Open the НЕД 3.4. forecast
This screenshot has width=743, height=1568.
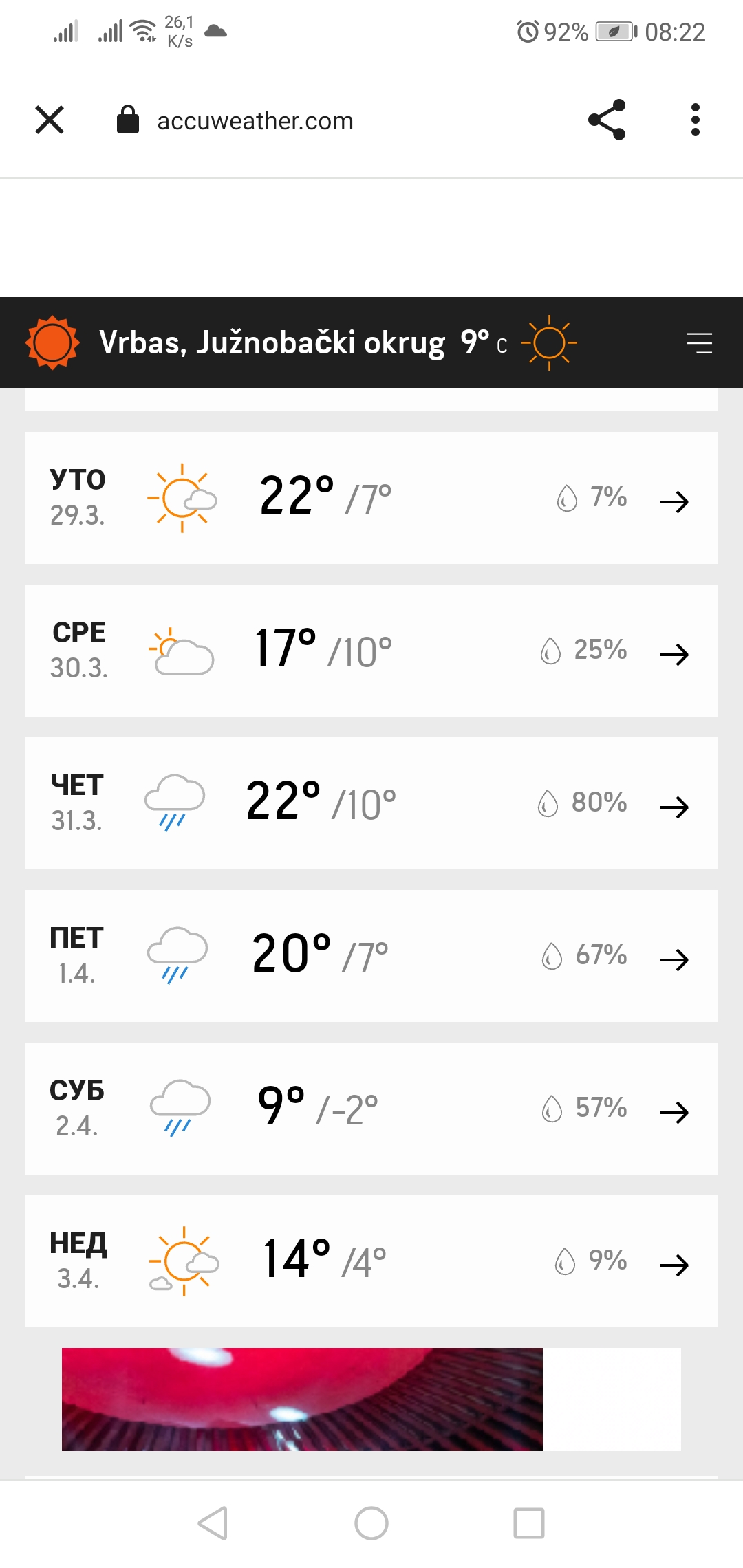pos(371,1261)
